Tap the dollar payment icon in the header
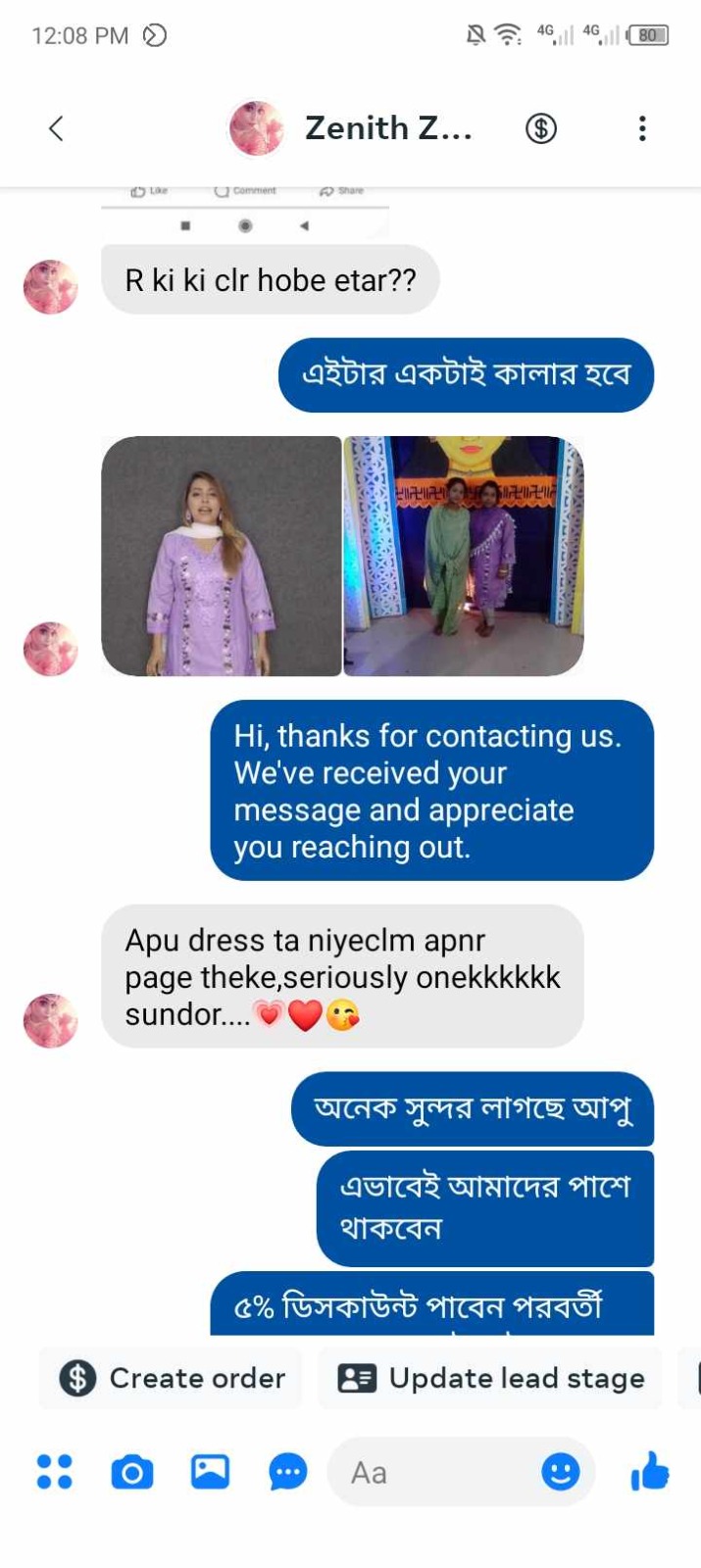The width and height of the screenshot is (701, 1568). [541, 128]
